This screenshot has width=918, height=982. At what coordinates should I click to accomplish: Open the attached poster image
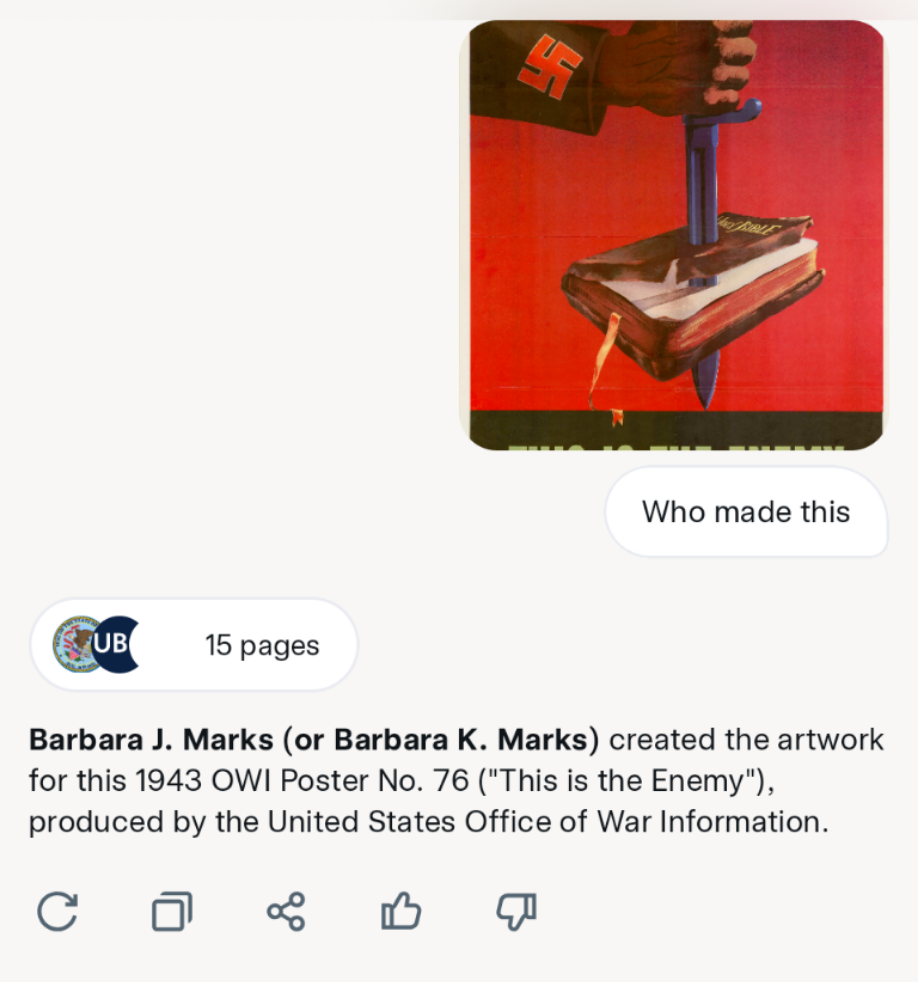coord(676,235)
